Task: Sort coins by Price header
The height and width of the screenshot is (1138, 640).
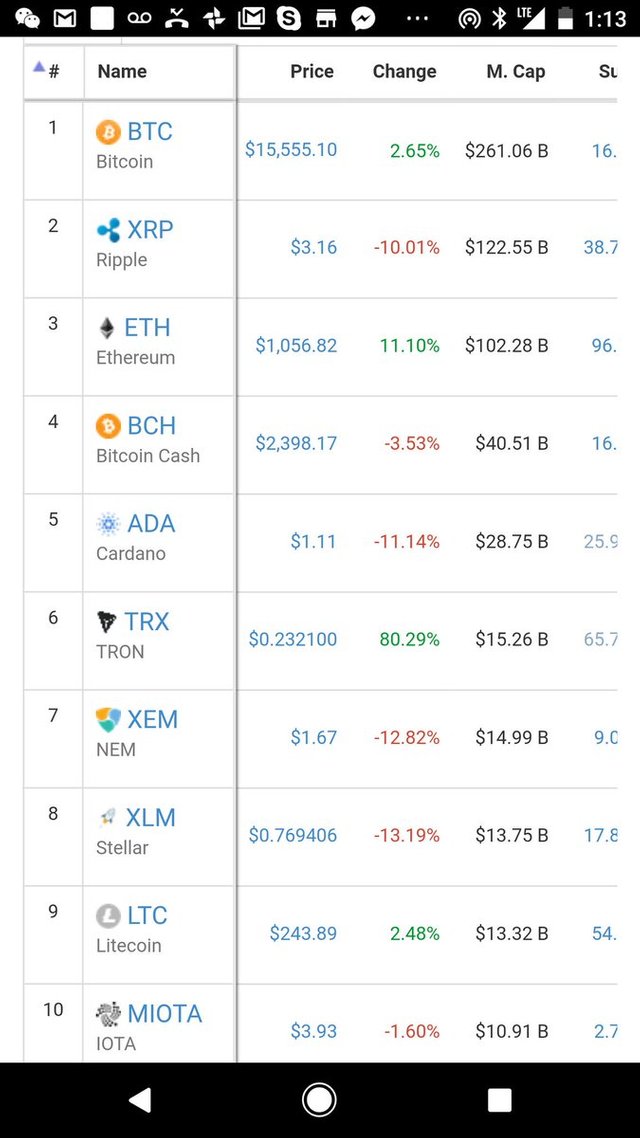Action: (312, 71)
